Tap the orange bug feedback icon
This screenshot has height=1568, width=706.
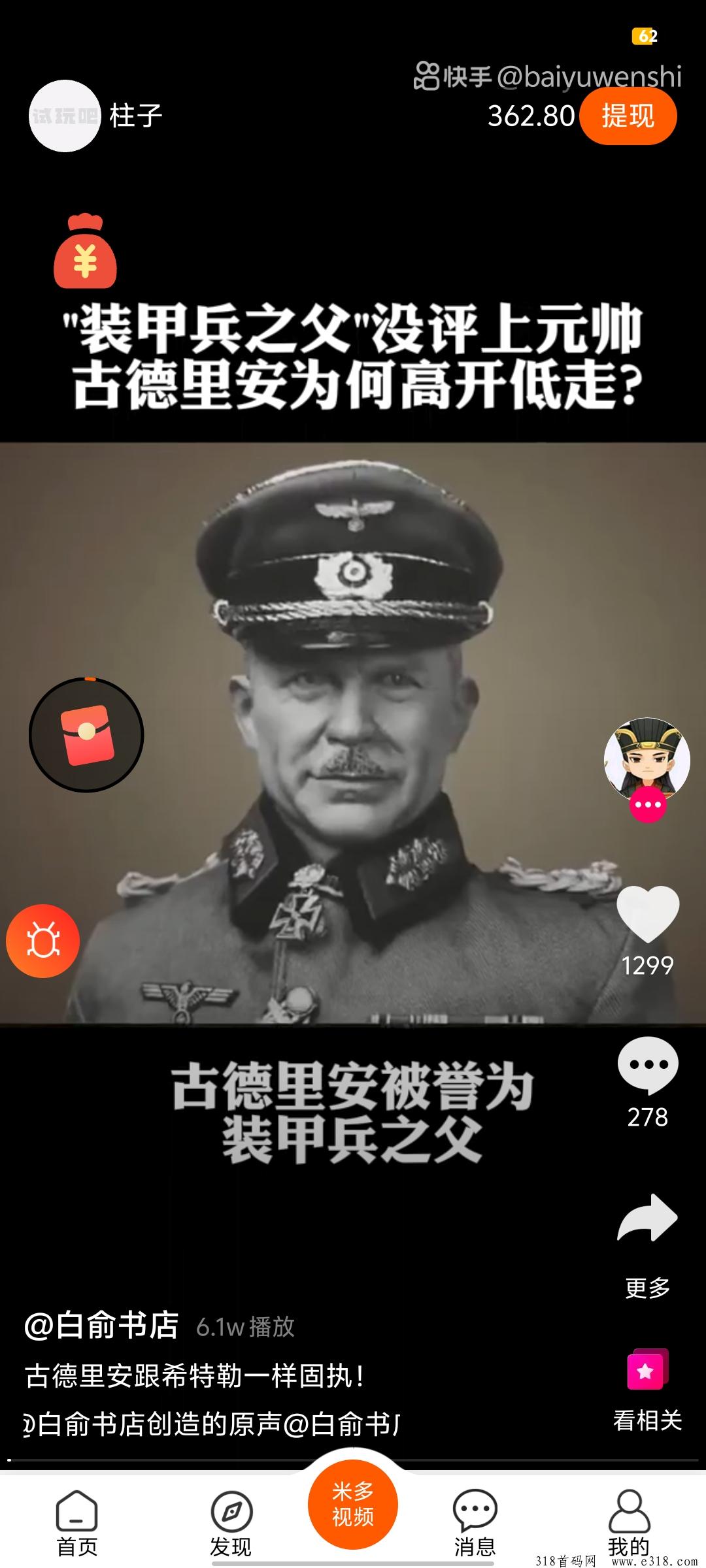43,941
